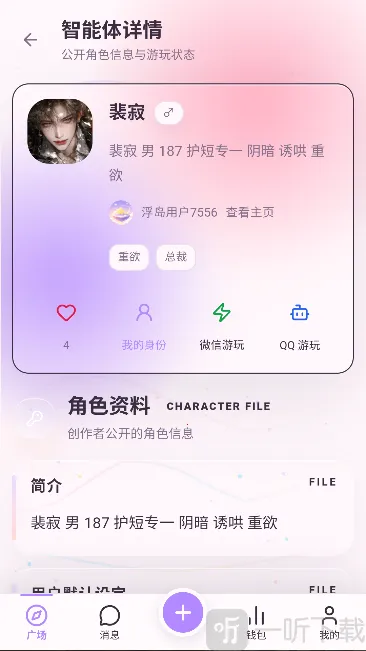
Task: Switch to the 消息 tab
Action: (x=110, y=622)
